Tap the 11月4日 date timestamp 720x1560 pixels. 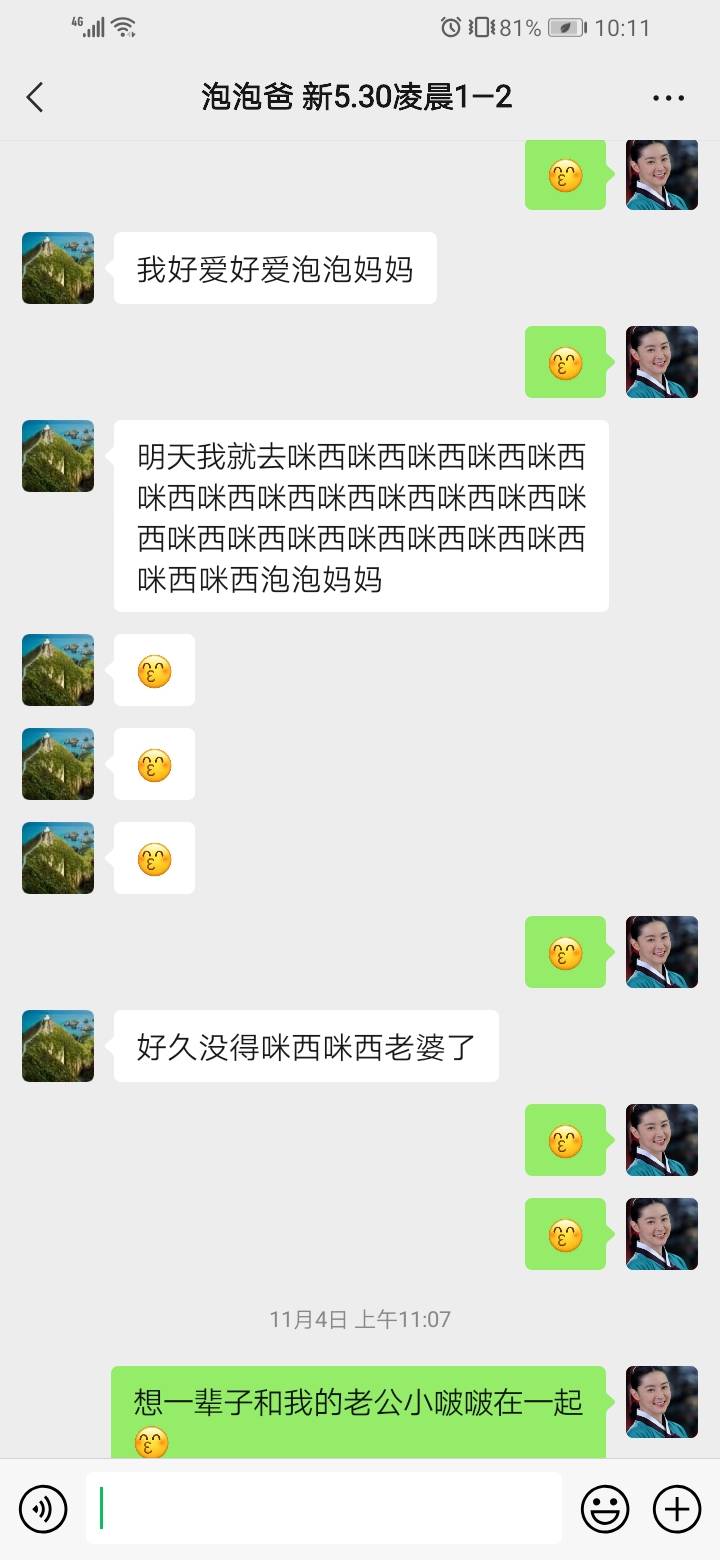point(360,1319)
